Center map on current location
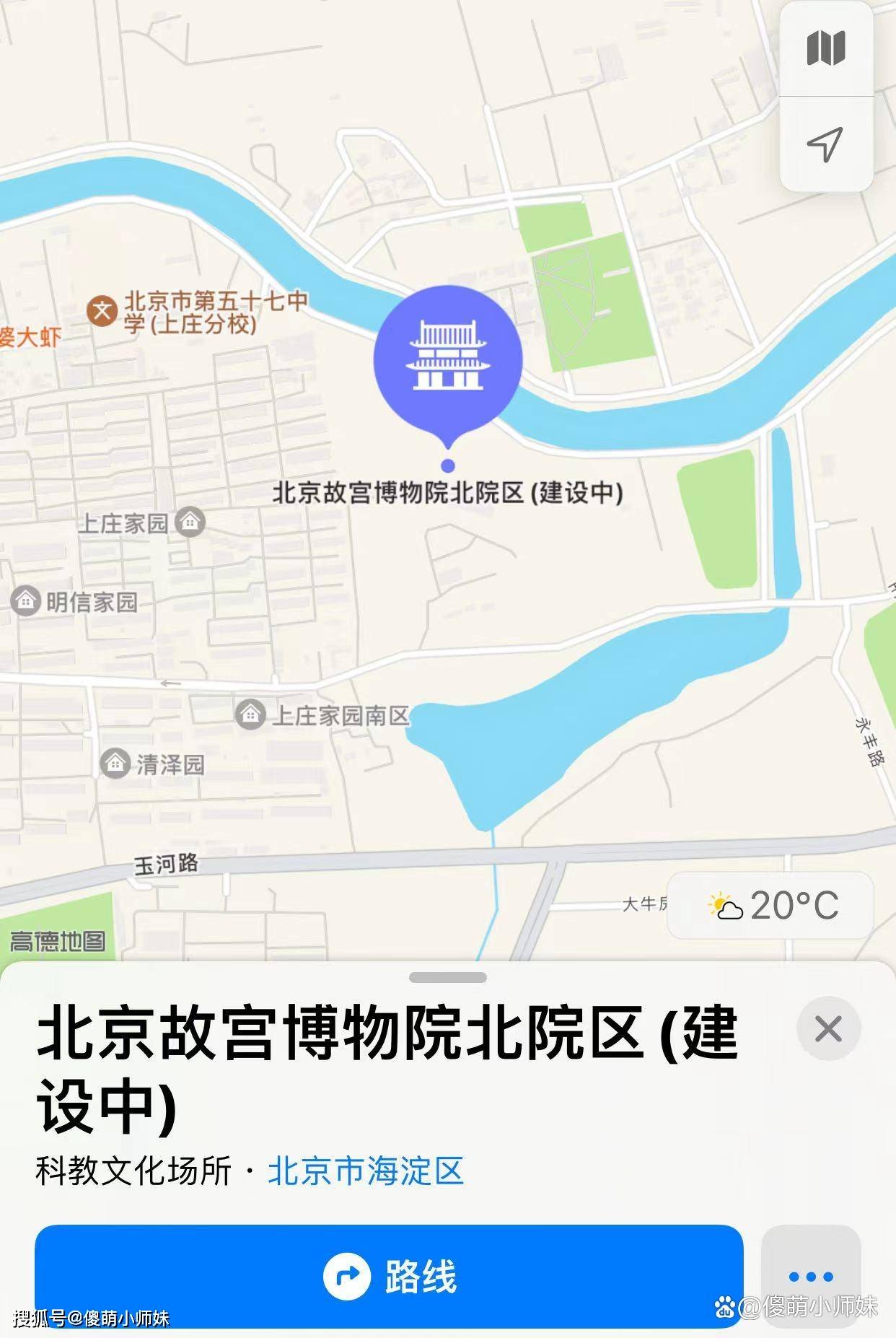This screenshot has width=896, height=1338. point(825,144)
